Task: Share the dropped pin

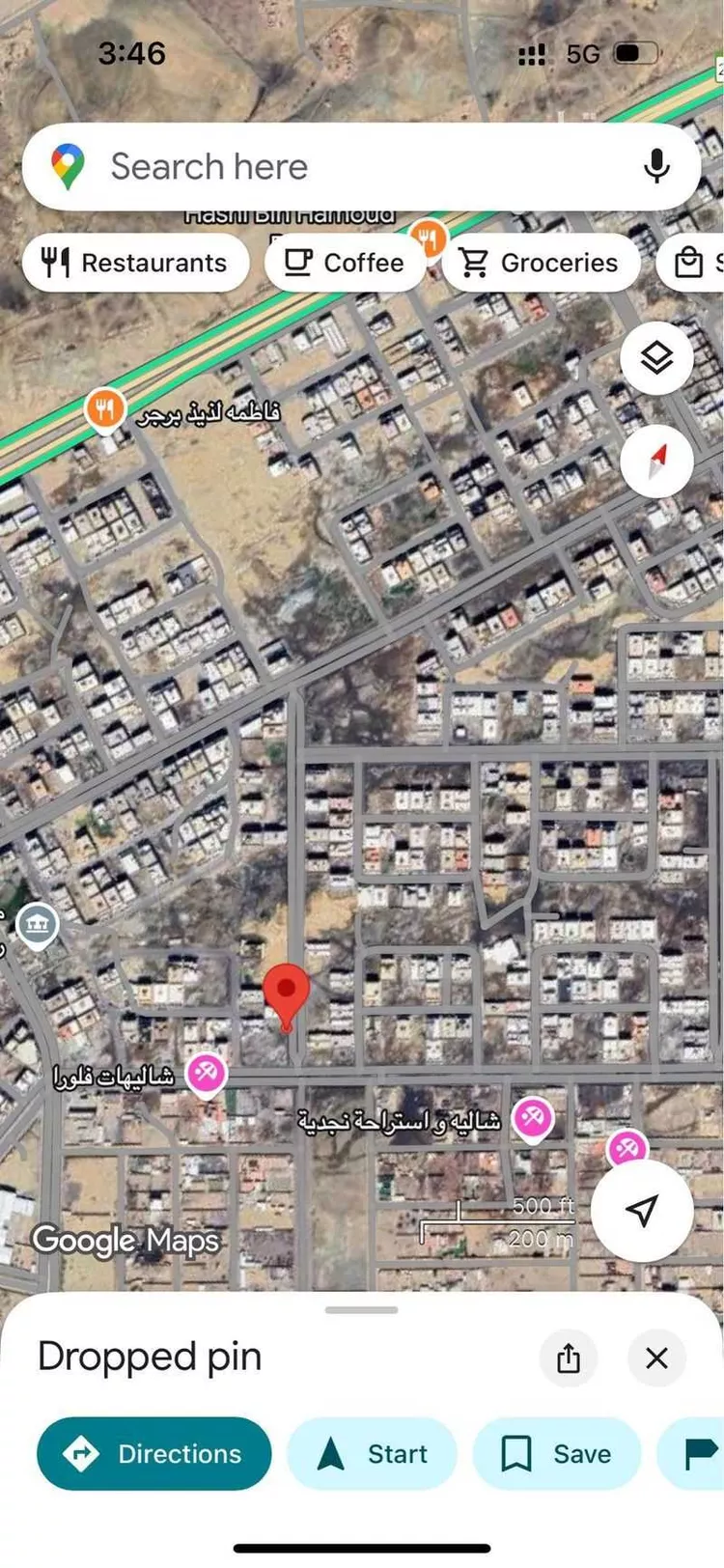Action: click(x=569, y=1358)
